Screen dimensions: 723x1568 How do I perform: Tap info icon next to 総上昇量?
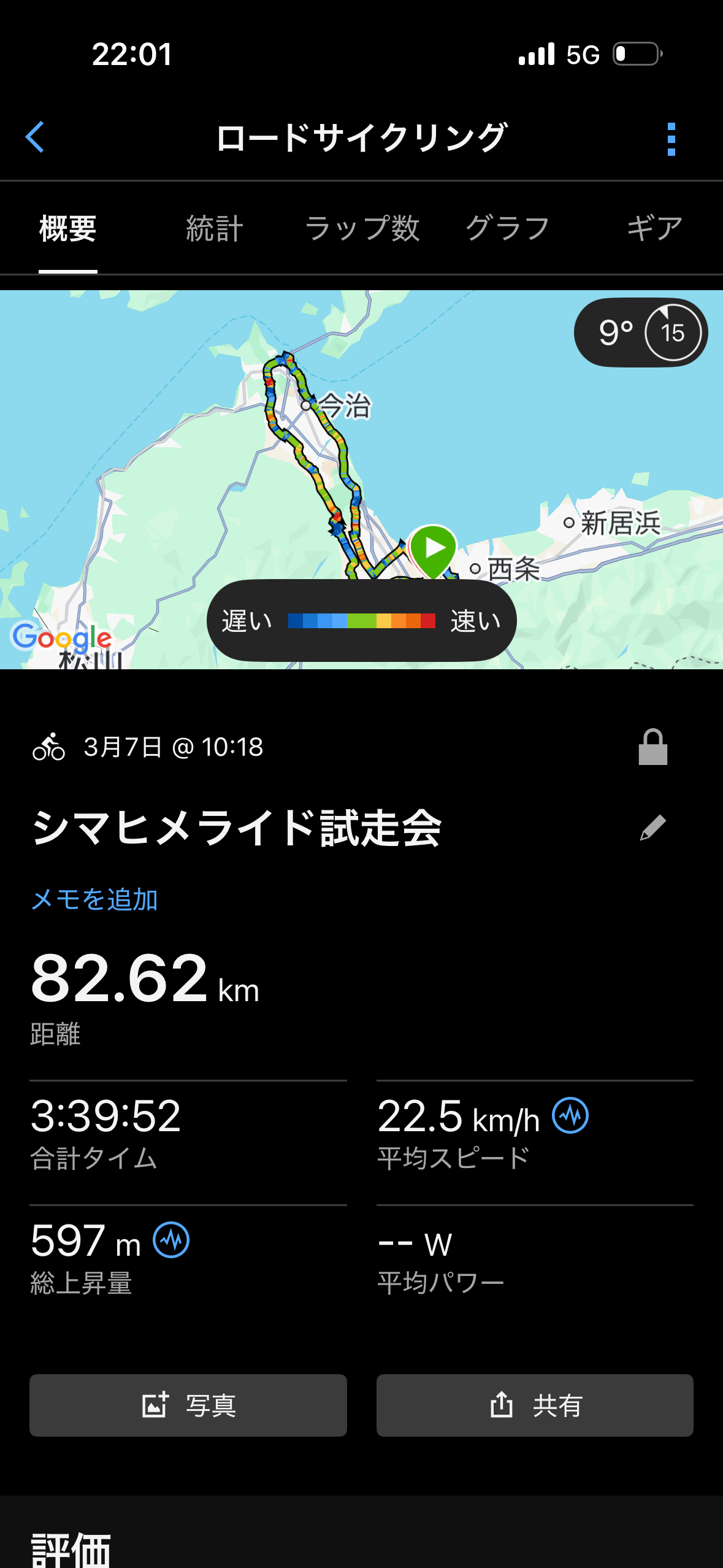pos(171,1240)
